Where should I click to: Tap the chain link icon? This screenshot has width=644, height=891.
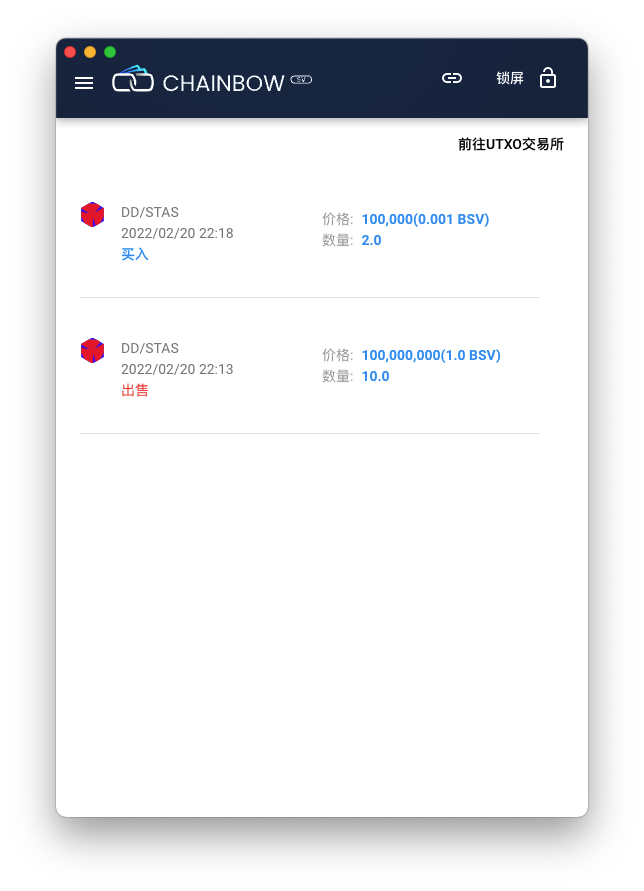point(452,78)
